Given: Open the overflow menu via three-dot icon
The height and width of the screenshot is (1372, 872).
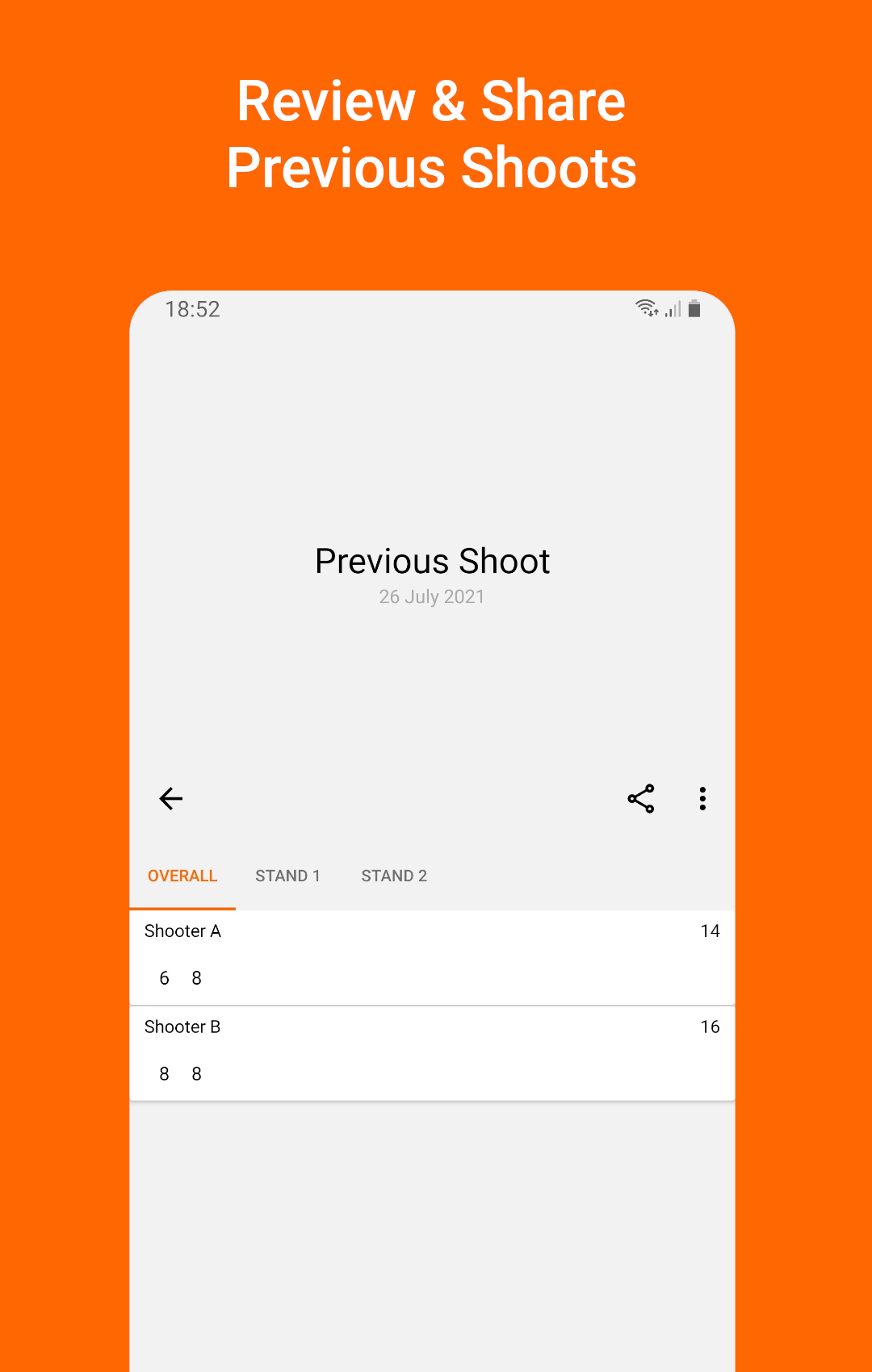Looking at the screenshot, I should click(x=702, y=799).
